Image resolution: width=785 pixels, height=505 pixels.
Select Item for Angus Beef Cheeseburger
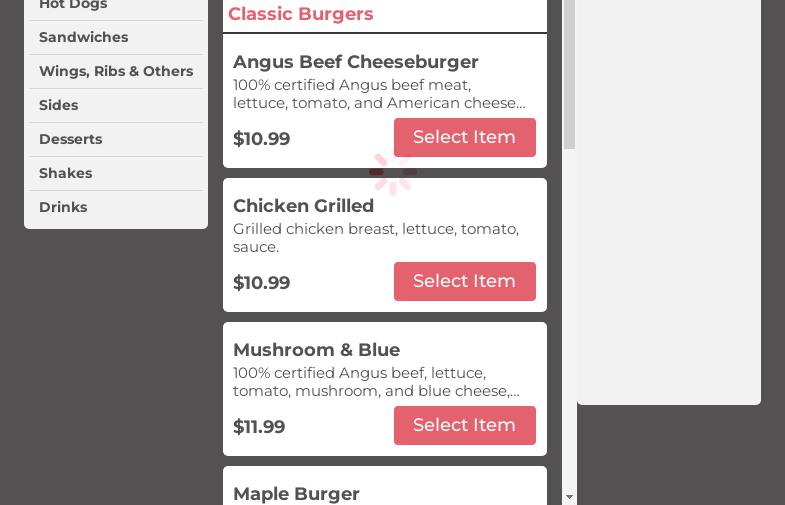point(464,138)
